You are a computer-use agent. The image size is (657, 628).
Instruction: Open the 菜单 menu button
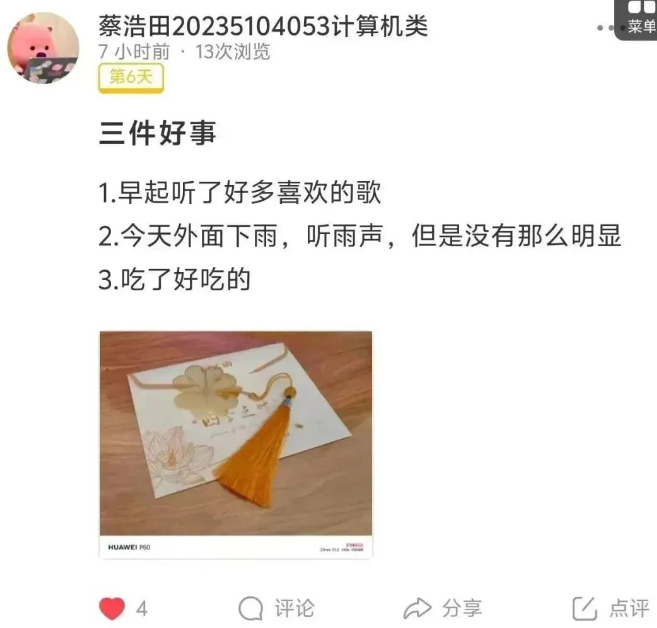coord(640,20)
